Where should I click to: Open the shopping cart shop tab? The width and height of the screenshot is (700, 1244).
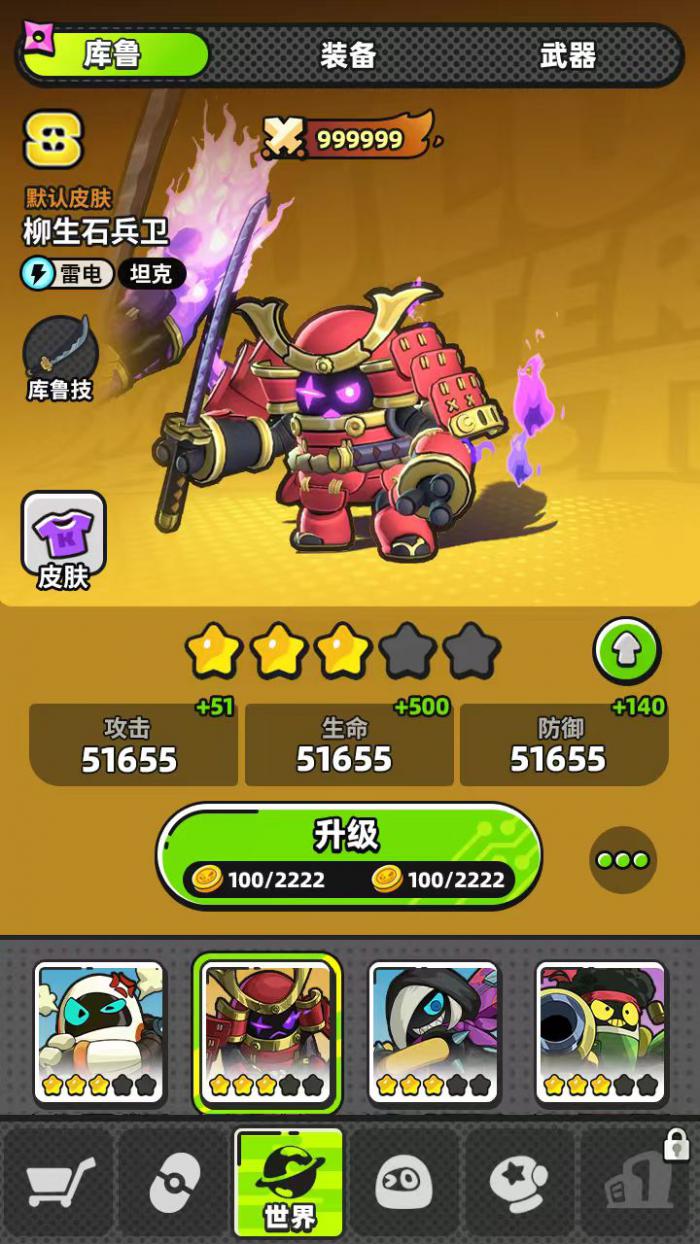pyautogui.click(x=58, y=1182)
